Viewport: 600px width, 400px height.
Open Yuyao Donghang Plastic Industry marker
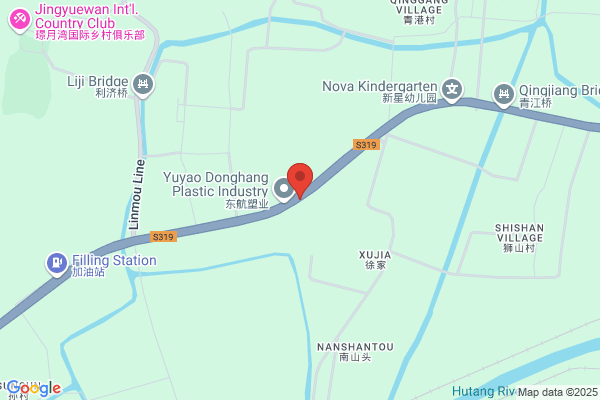[x=284, y=189]
